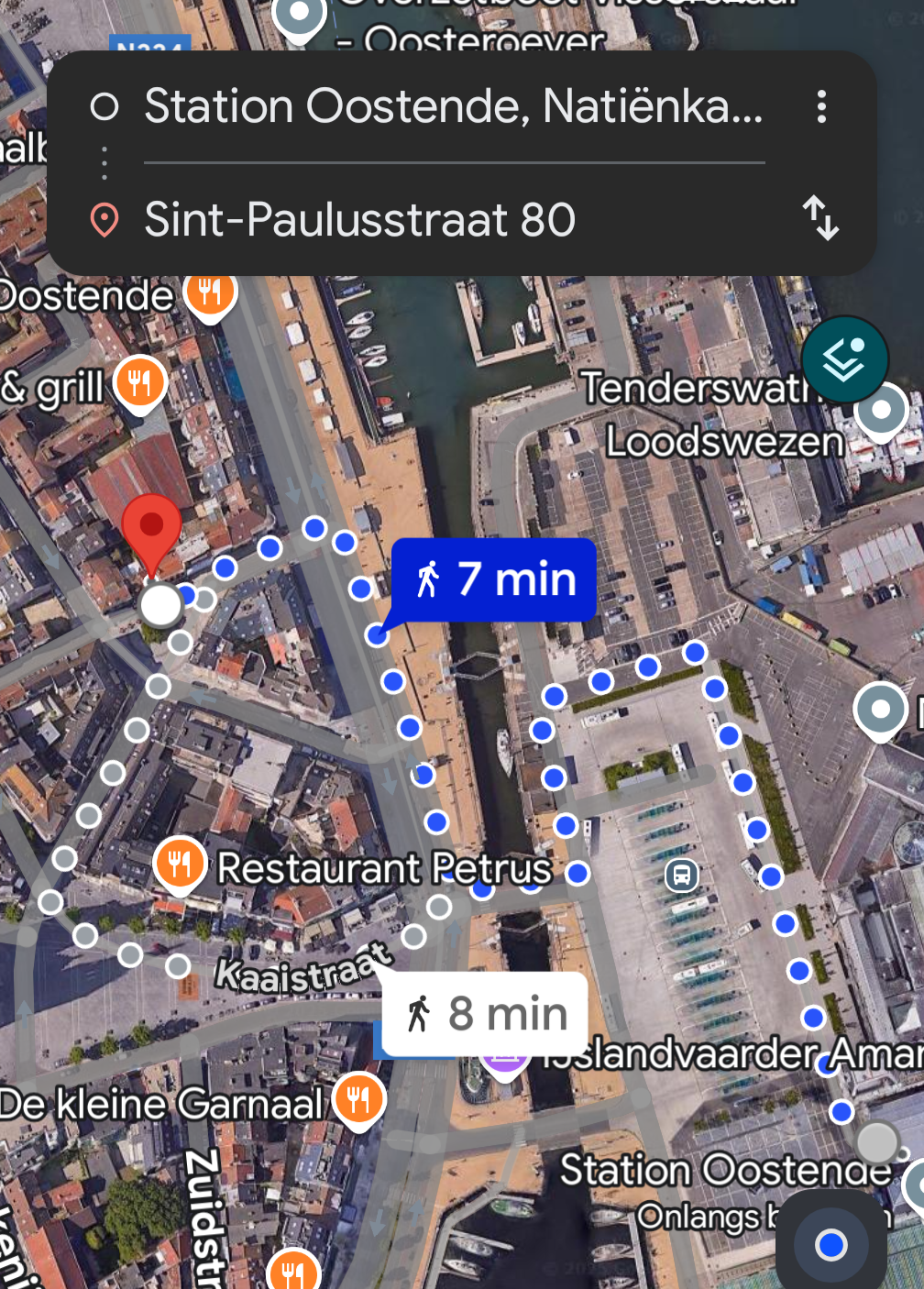Open the Loodswezen place marker
The image size is (924, 1289).
coord(881,412)
